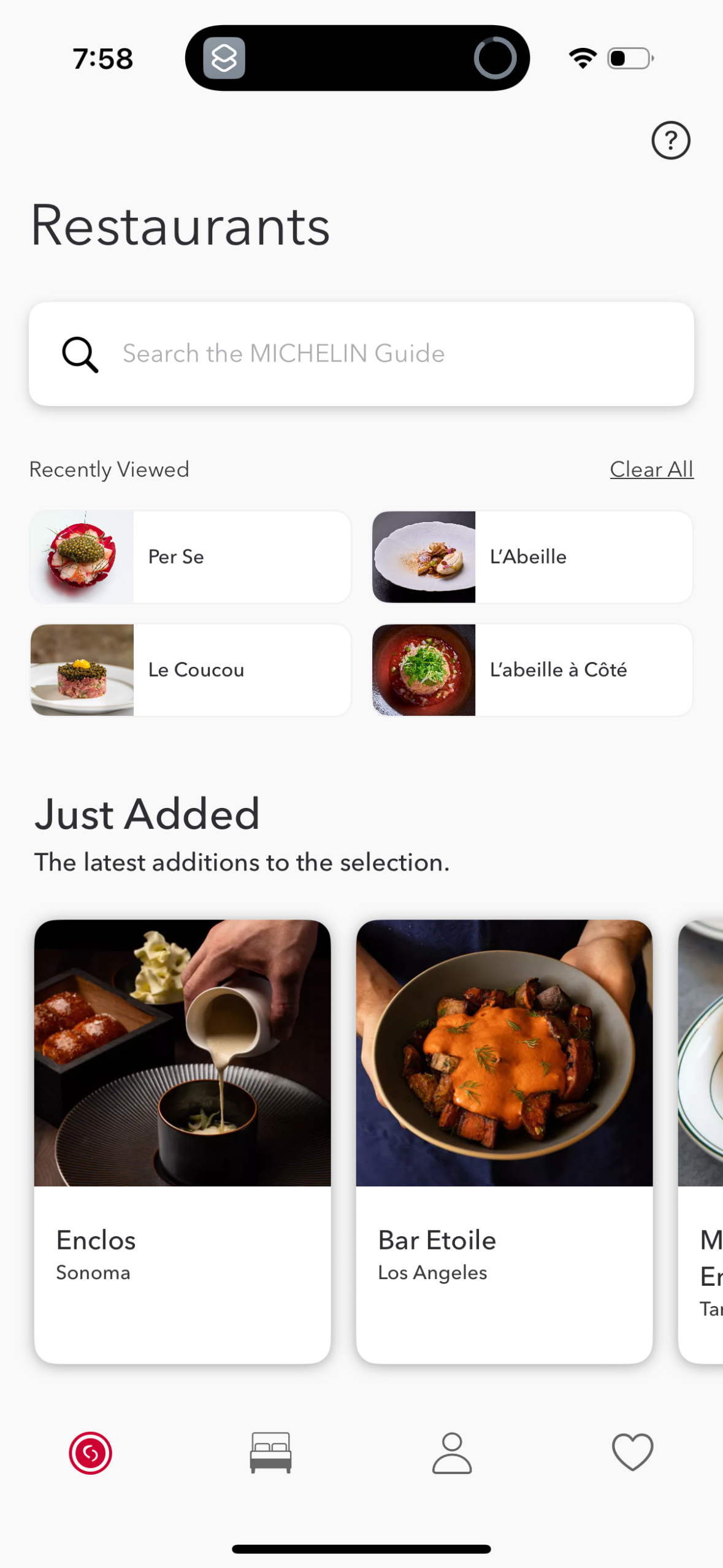The image size is (723, 1568).
Task: Open your profile via the person icon
Action: (451, 1454)
